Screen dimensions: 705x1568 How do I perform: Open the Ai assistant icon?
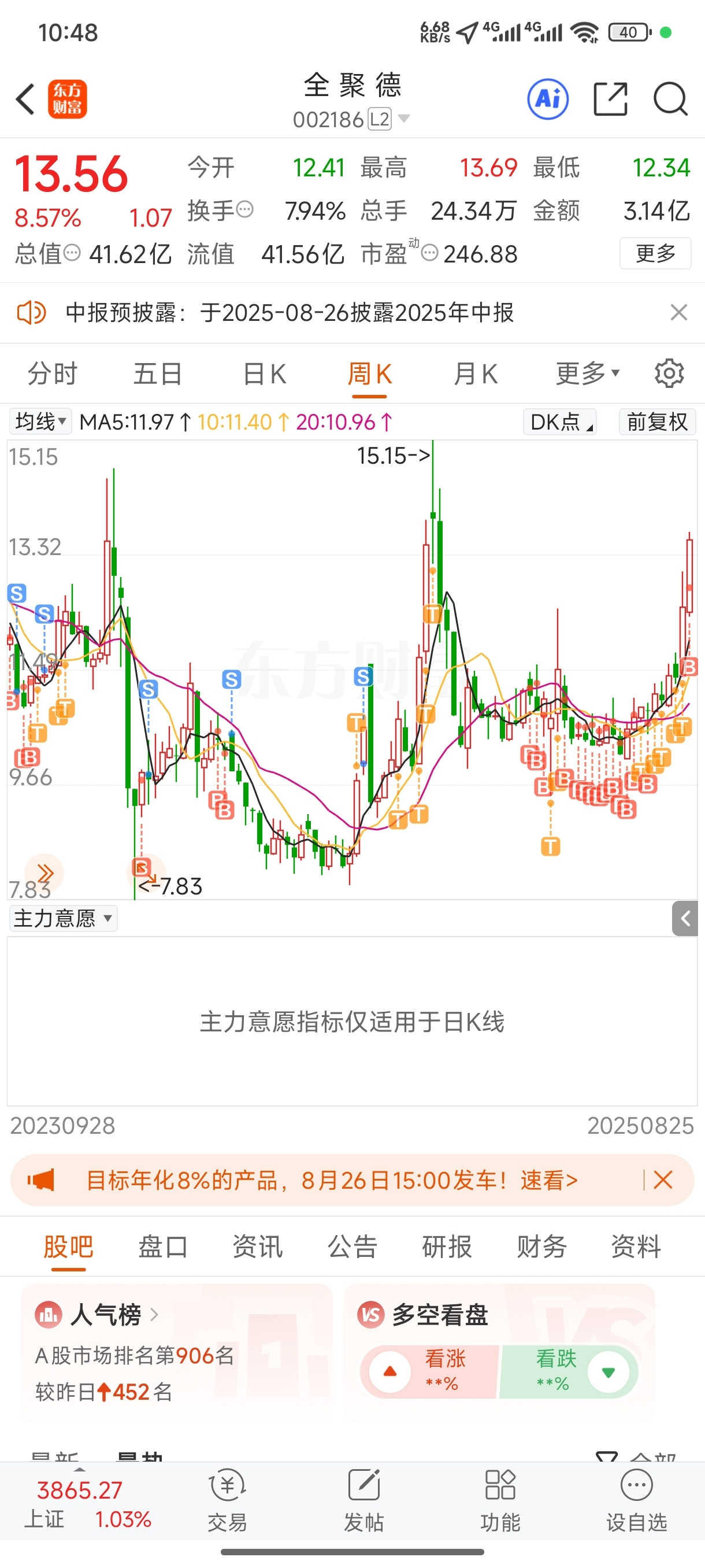click(548, 99)
